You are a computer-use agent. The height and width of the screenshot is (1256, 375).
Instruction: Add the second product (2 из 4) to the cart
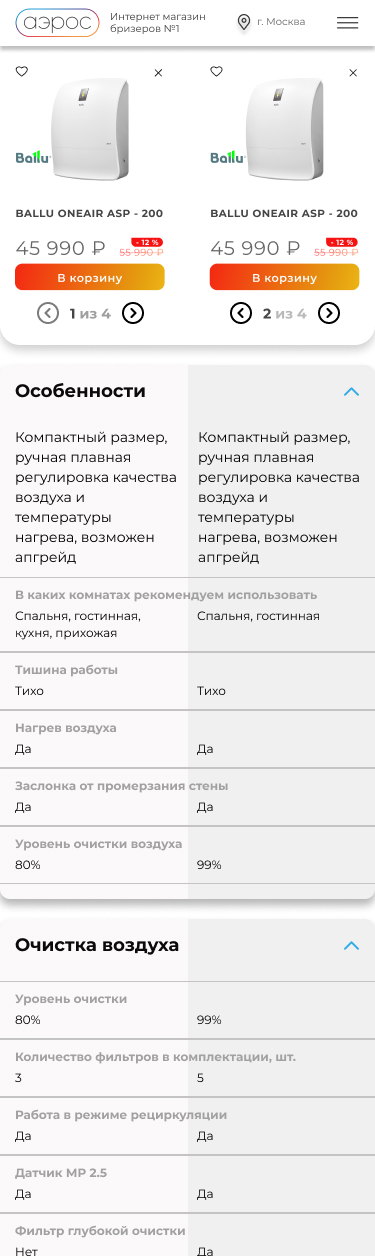click(284, 277)
